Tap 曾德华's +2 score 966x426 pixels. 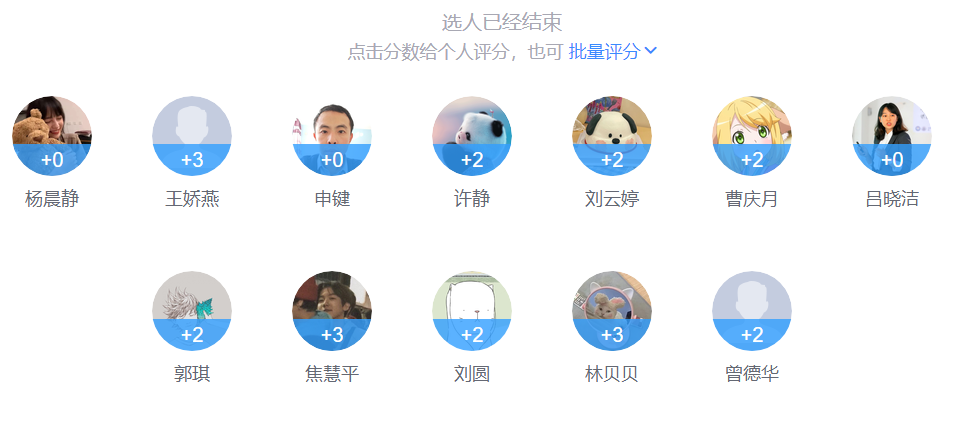click(x=752, y=335)
